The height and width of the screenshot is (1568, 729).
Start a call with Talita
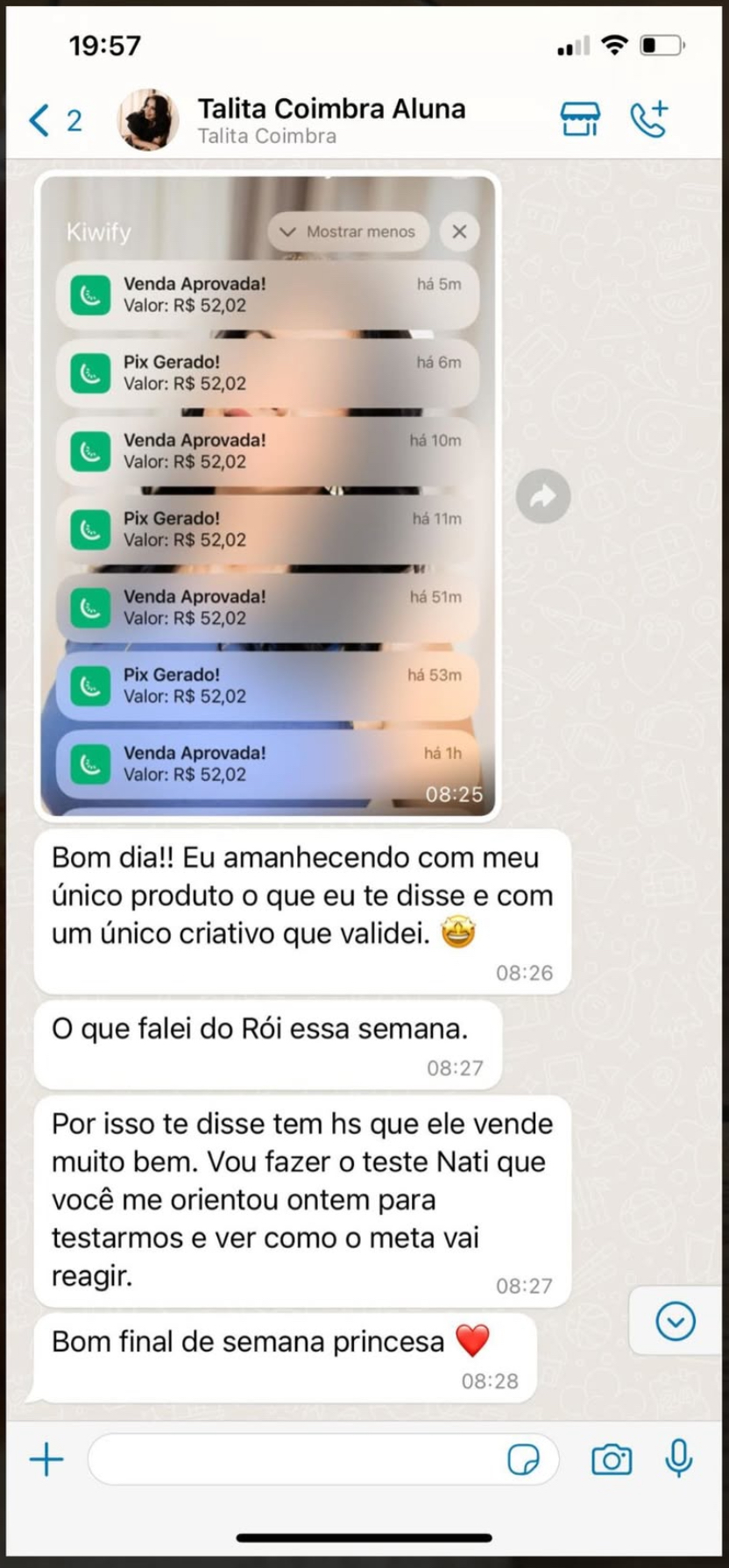tap(649, 119)
